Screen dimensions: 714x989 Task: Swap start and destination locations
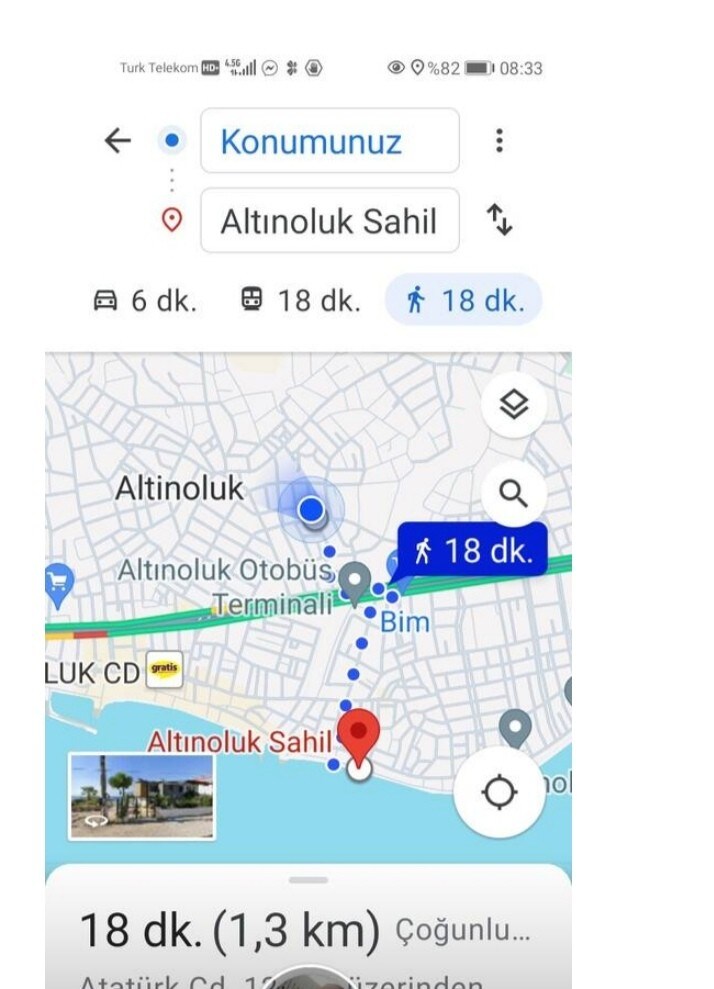[x=499, y=220]
